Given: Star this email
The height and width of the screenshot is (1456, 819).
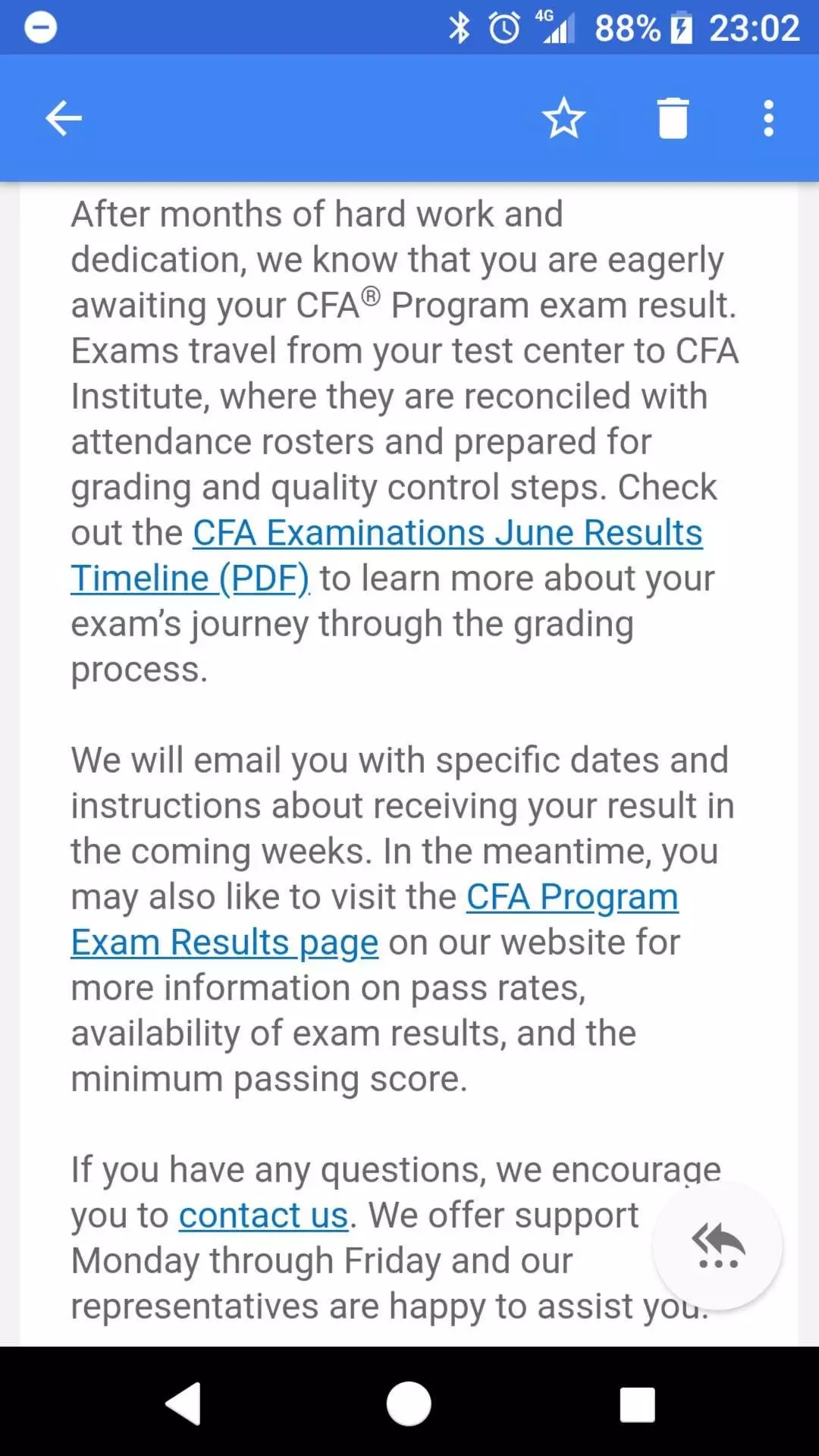Looking at the screenshot, I should [x=563, y=118].
